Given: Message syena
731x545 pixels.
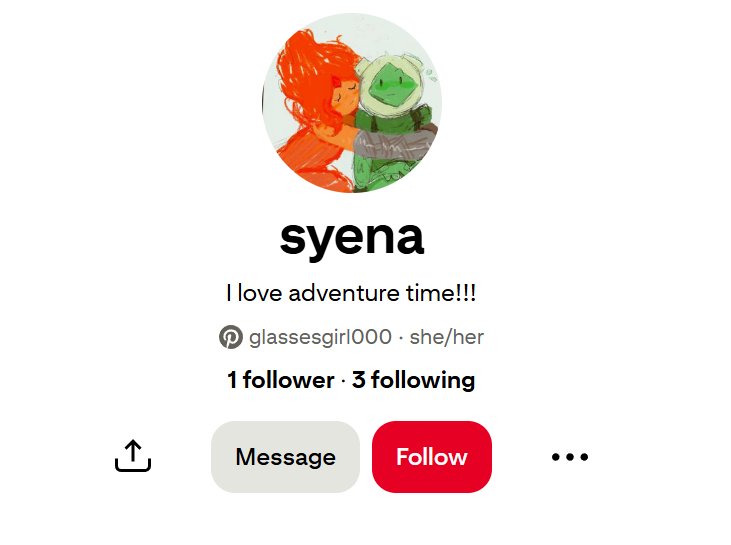Looking at the screenshot, I should point(285,457).
